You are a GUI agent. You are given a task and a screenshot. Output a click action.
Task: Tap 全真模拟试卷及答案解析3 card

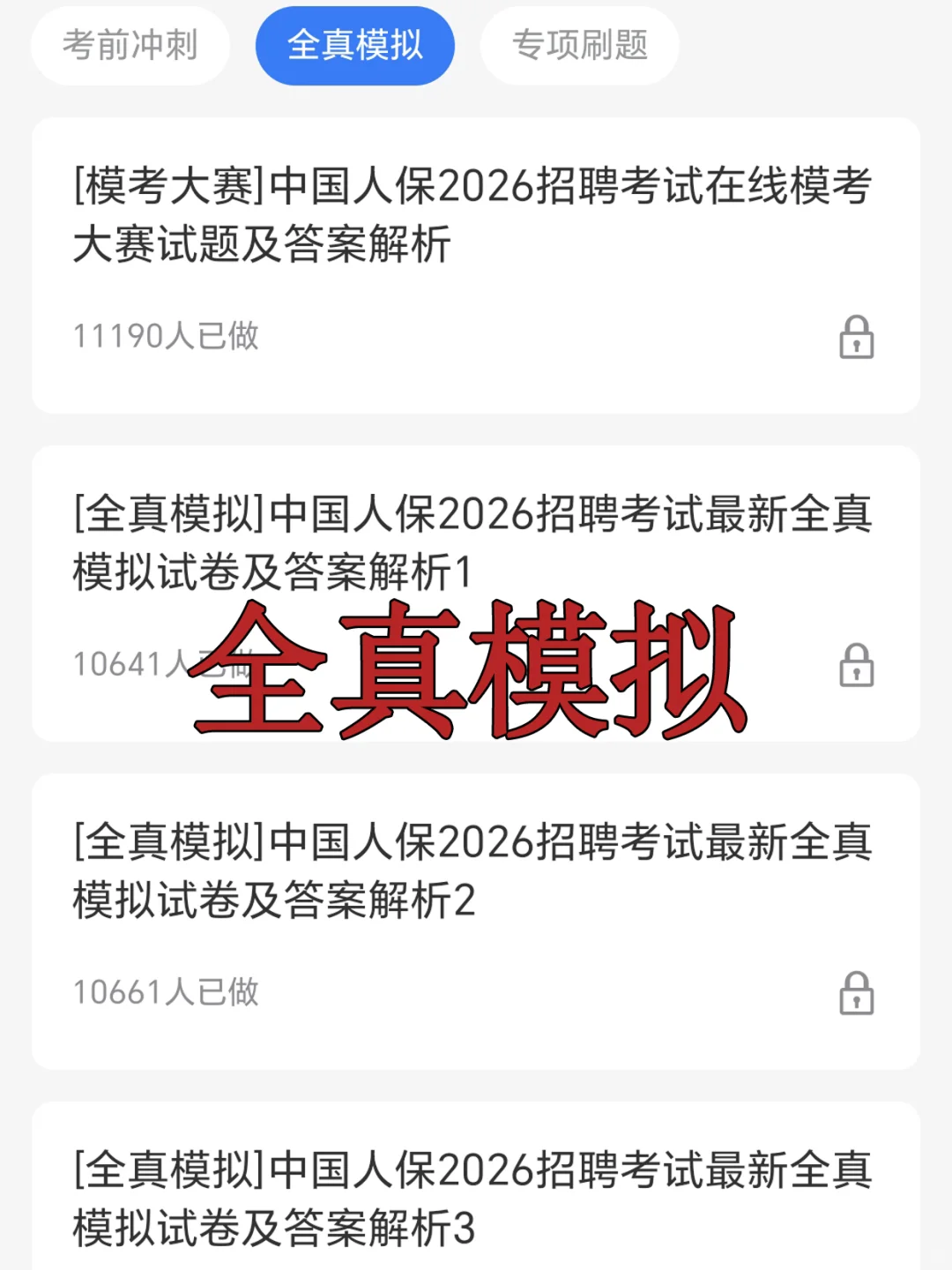tap(474, 1198)
